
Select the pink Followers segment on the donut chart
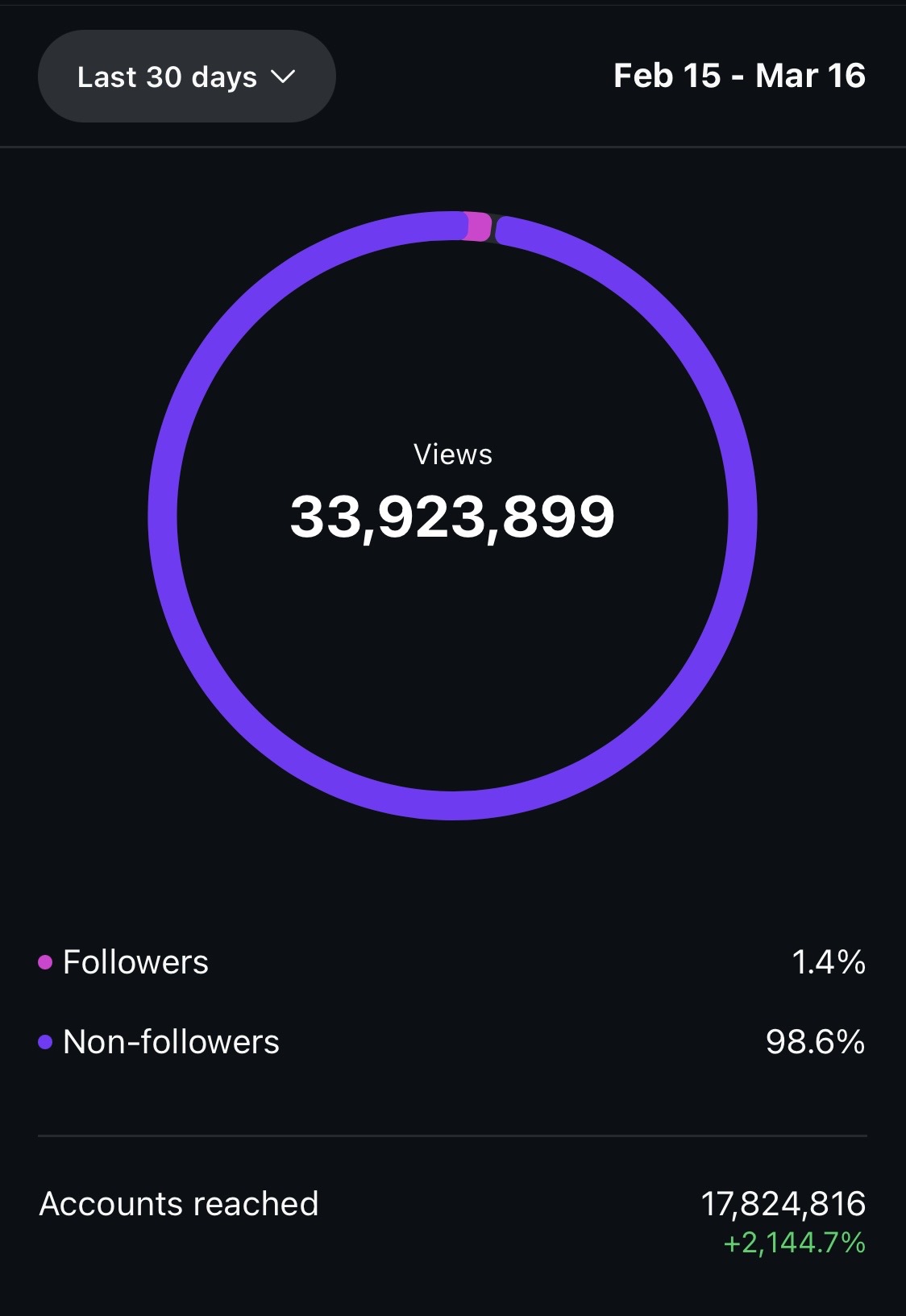tap(478, 226)
